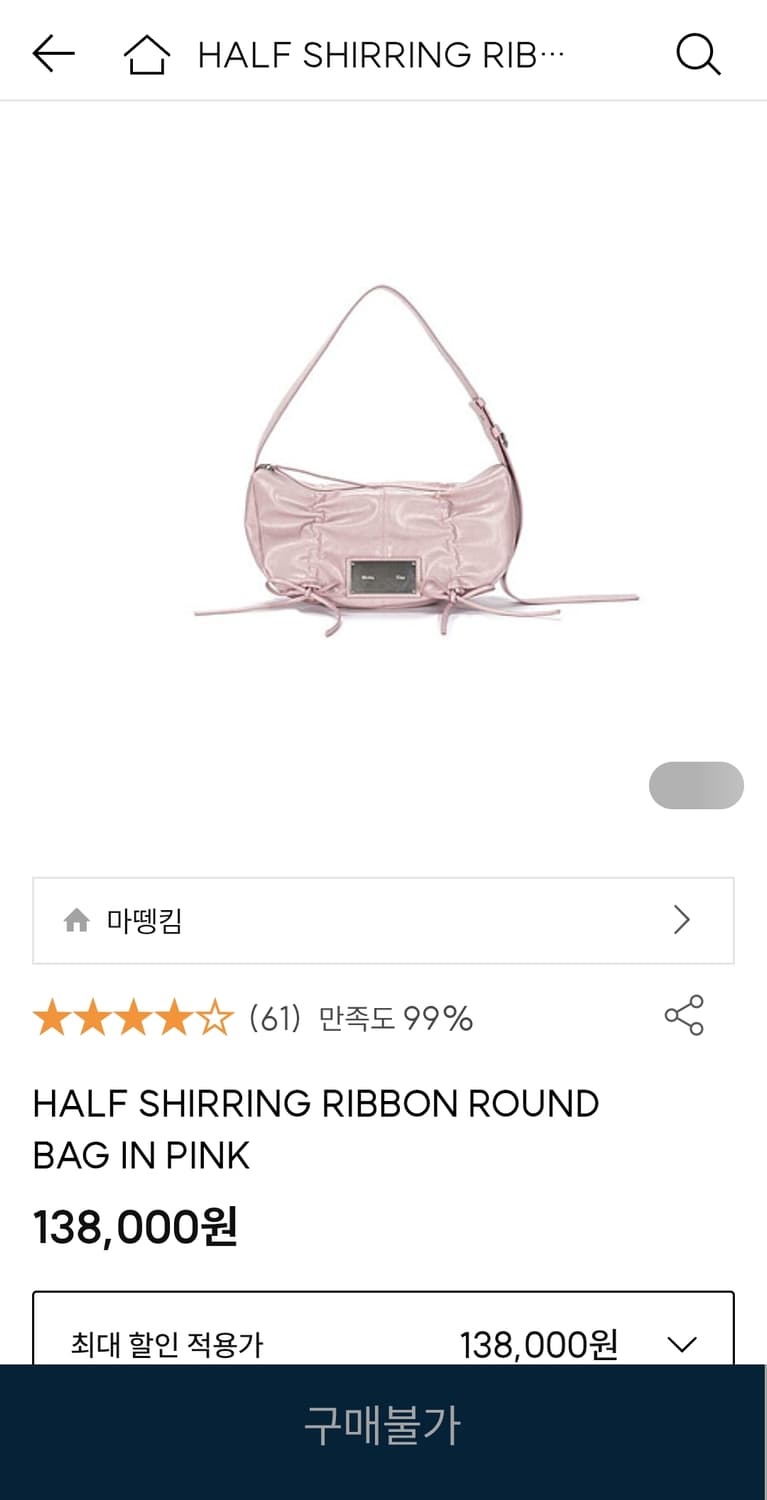Tap the empty fifth star in the rating
The image size is (767, 1500).
tap(213, 1016)
